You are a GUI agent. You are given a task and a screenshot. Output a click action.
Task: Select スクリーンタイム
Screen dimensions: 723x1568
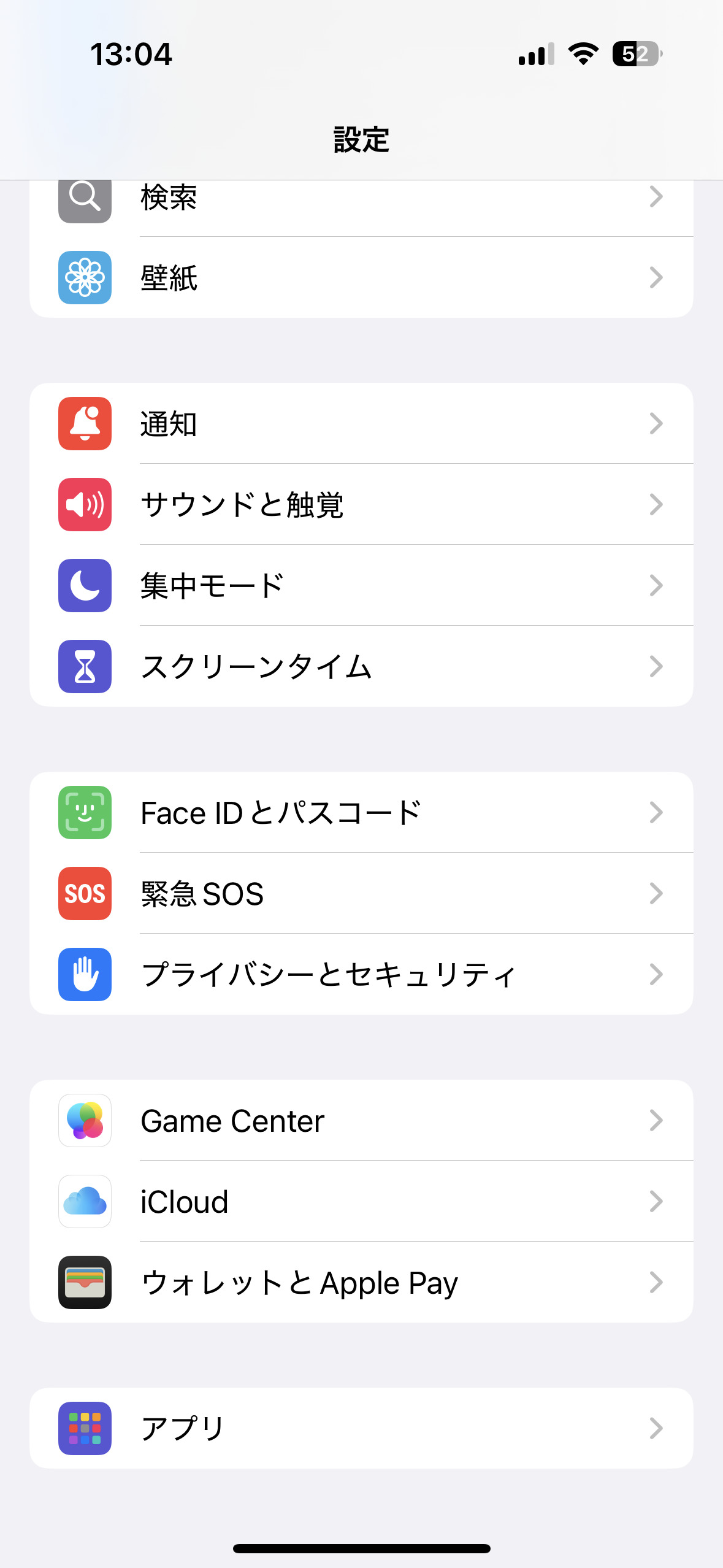tap(361, 666)
